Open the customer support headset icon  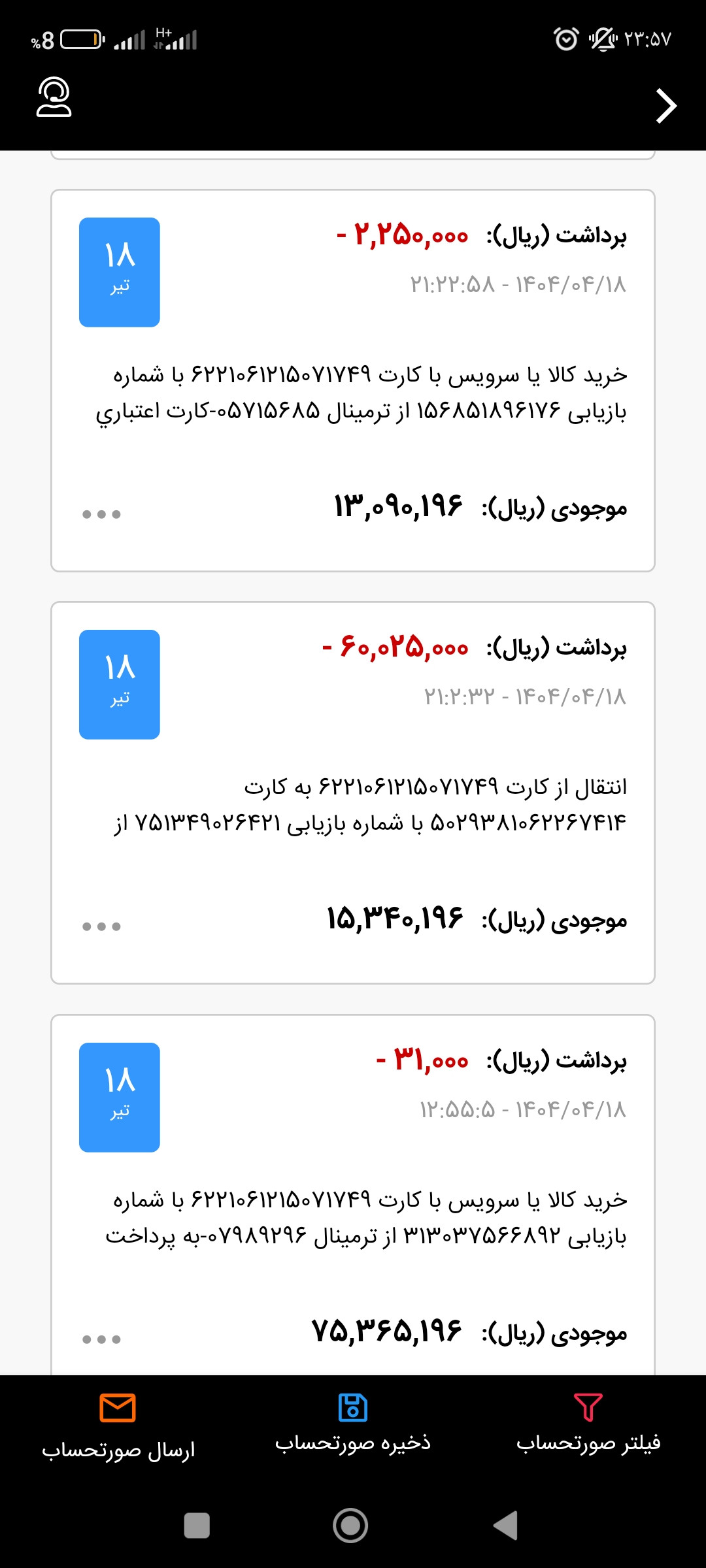(x=54, y=98)
